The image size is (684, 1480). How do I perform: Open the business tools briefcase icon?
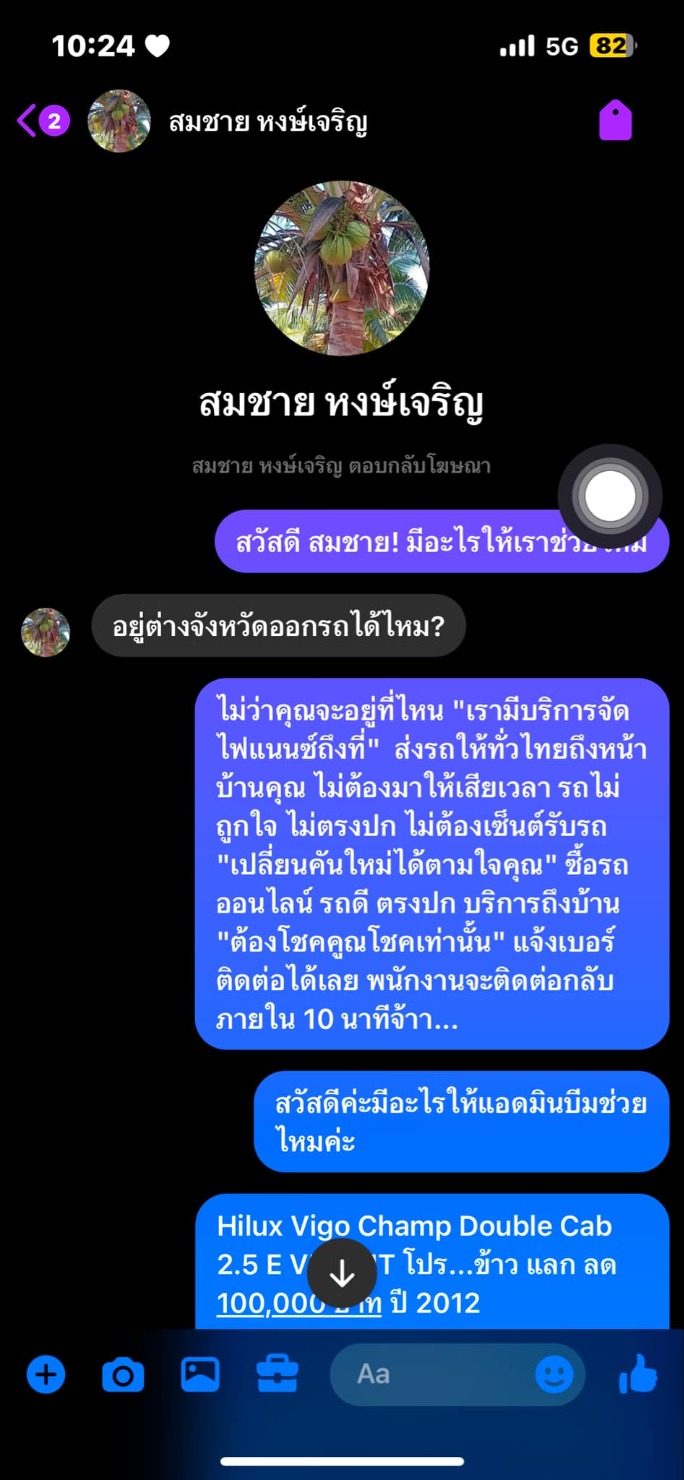(277, 1375)
